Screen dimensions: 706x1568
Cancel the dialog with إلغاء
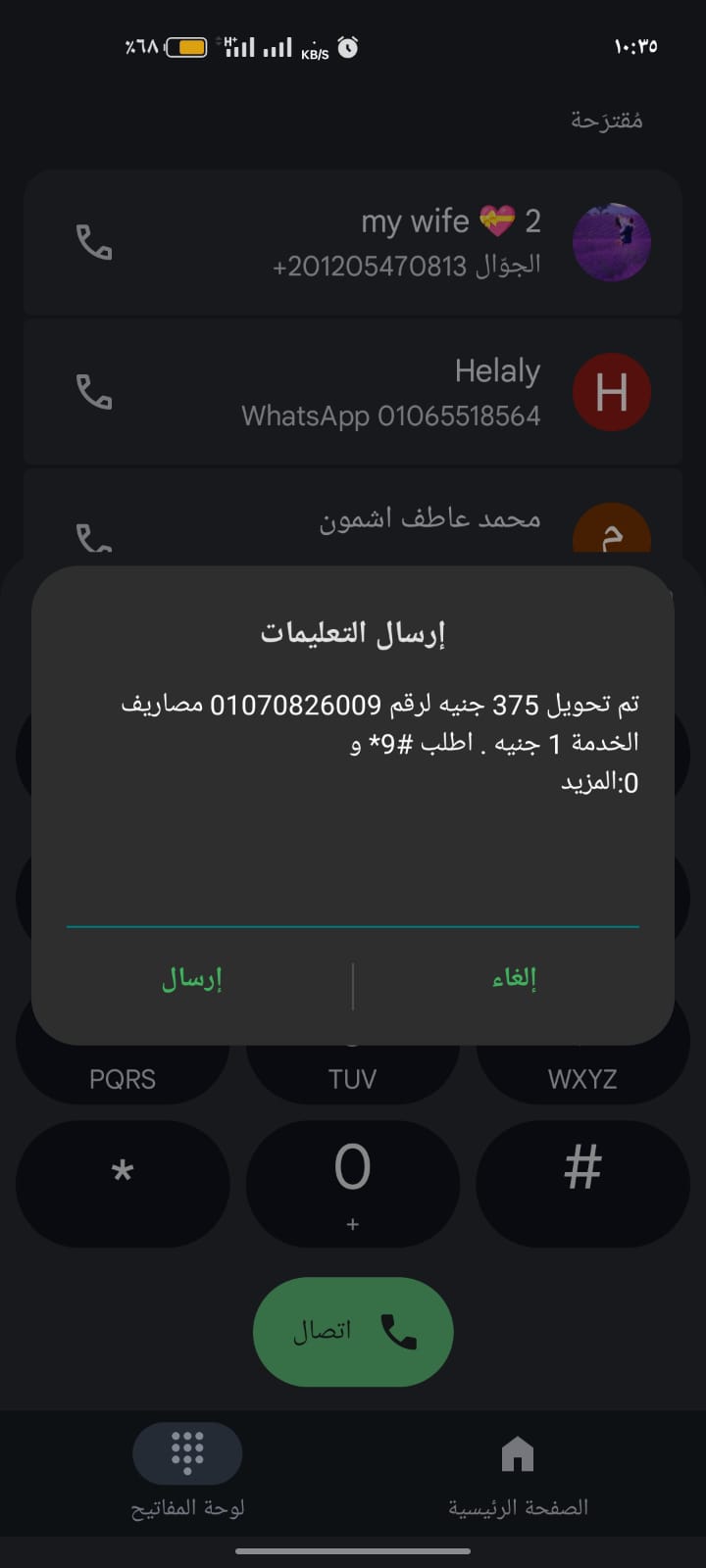(514, 978)
